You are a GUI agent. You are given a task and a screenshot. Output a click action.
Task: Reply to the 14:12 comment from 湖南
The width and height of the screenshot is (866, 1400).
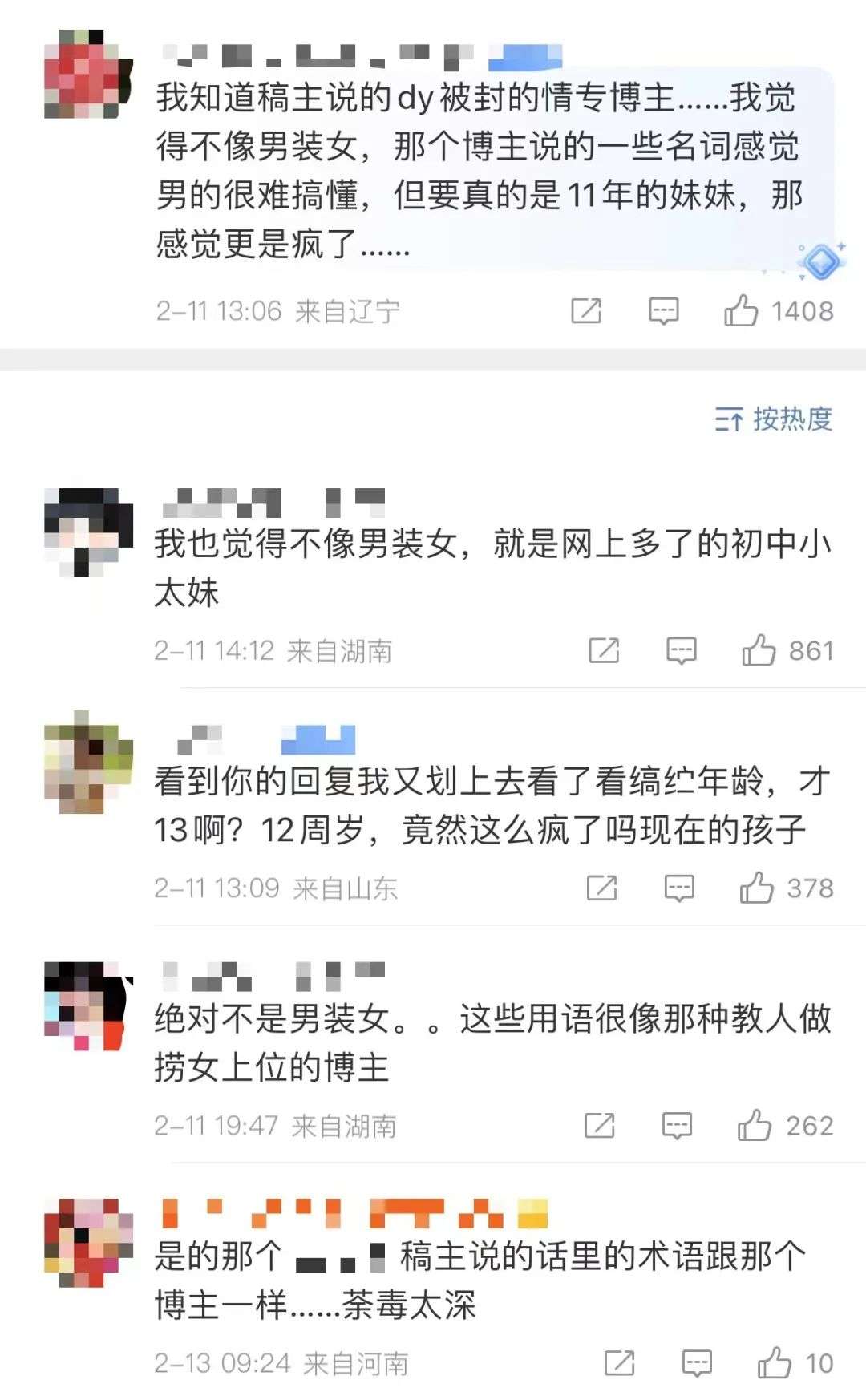[682, 650]
